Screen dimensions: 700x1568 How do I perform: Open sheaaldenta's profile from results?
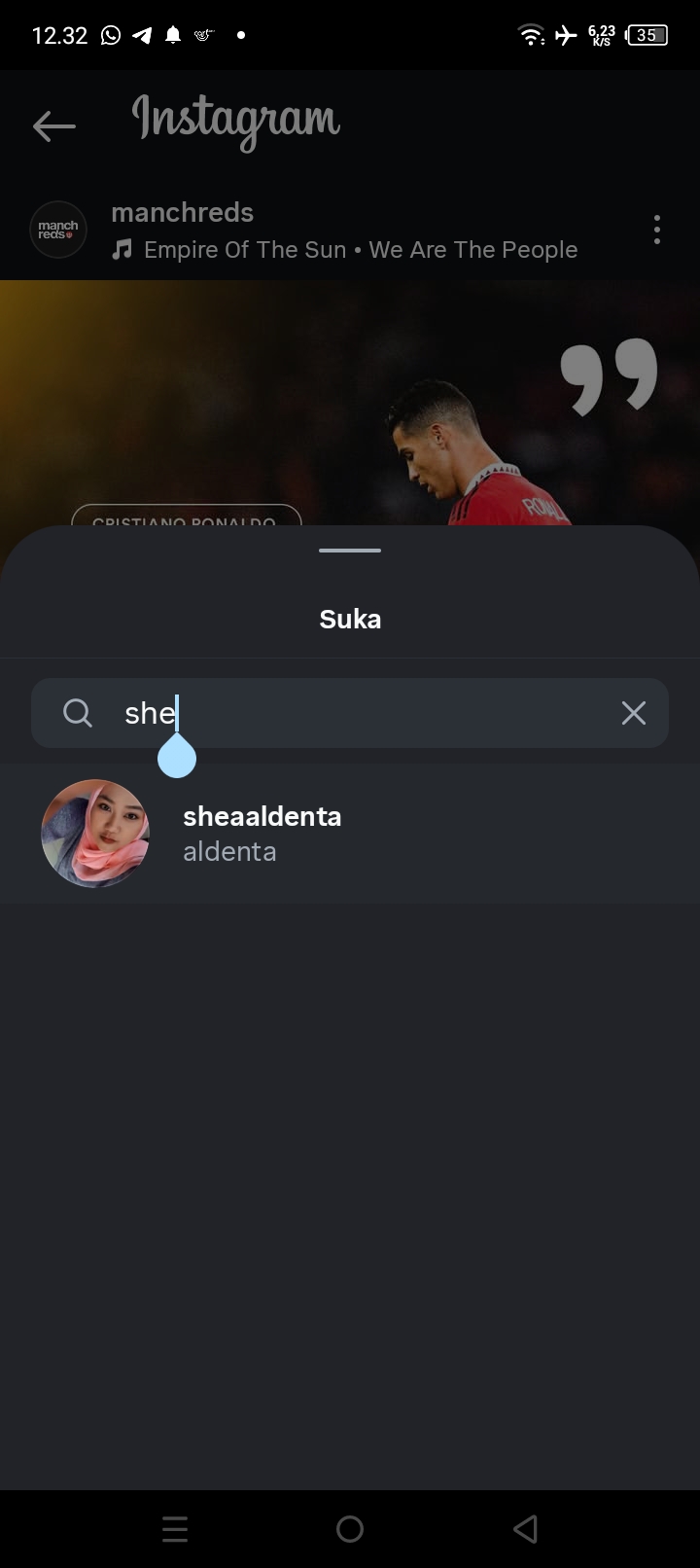pyautogui.click(x=262, y=833)
